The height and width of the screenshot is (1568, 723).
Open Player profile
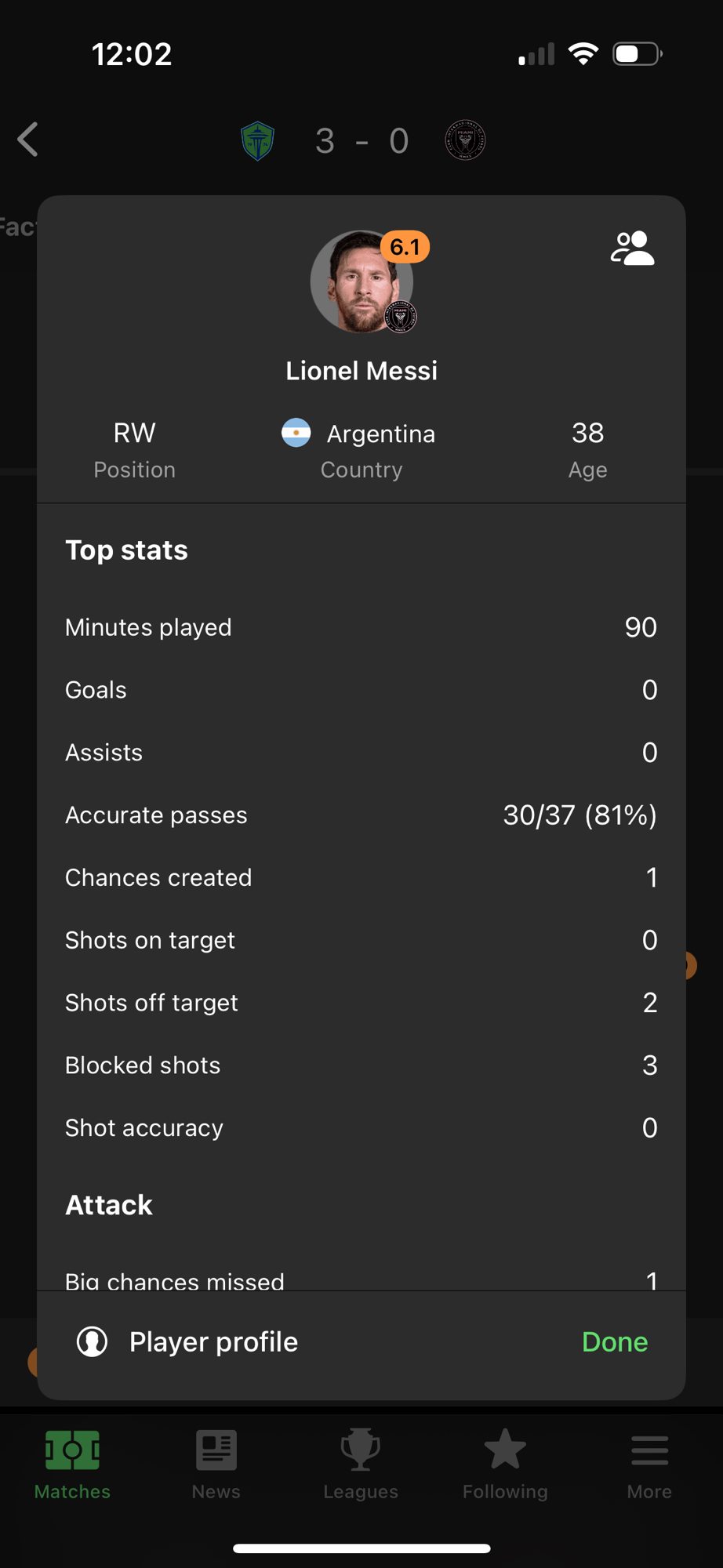click(x=188, y=1341)
